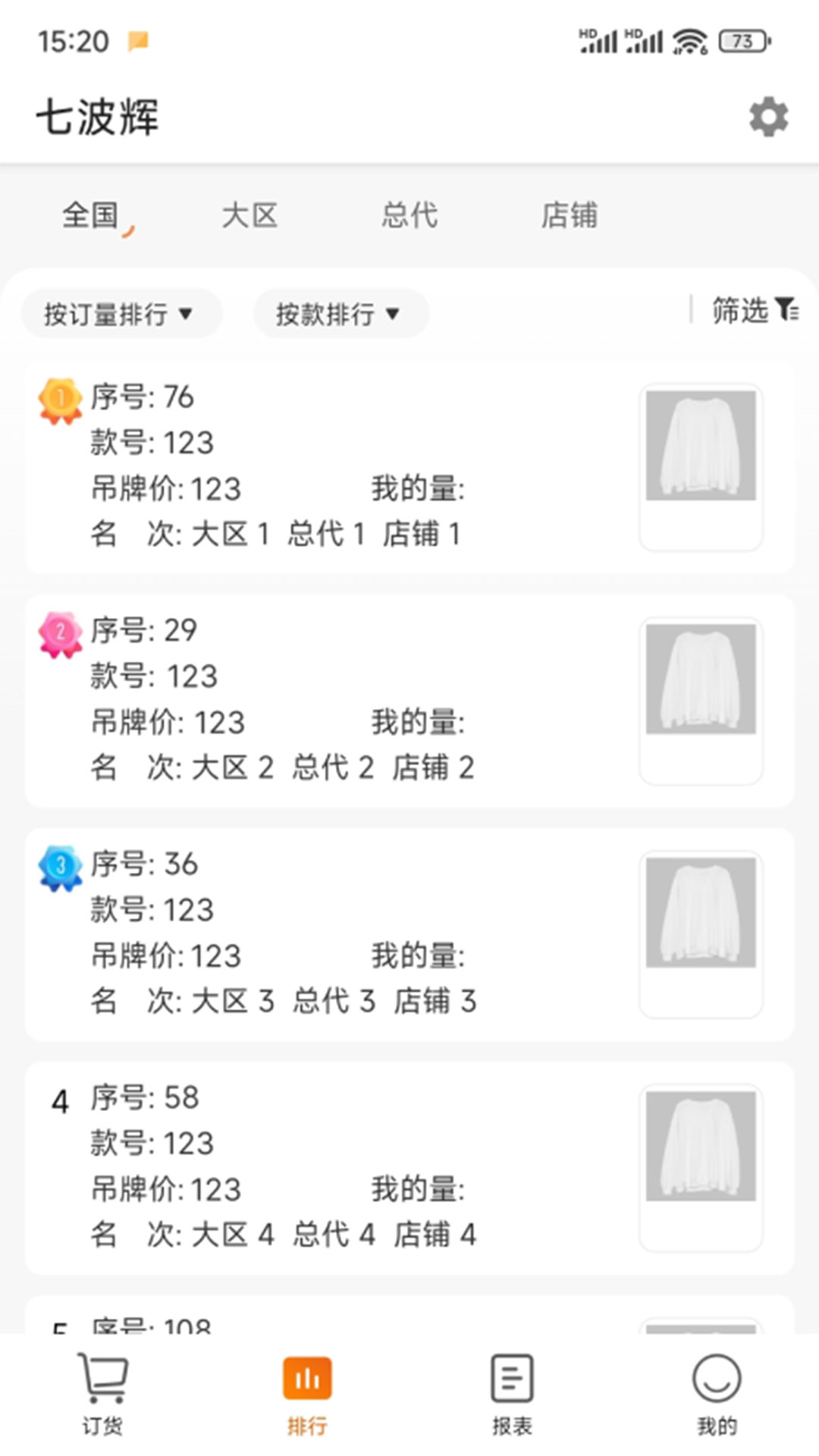This screenshot has width=819, height=1456.
Task: Select the 总代 tab
Action: [x=409, y=215]
